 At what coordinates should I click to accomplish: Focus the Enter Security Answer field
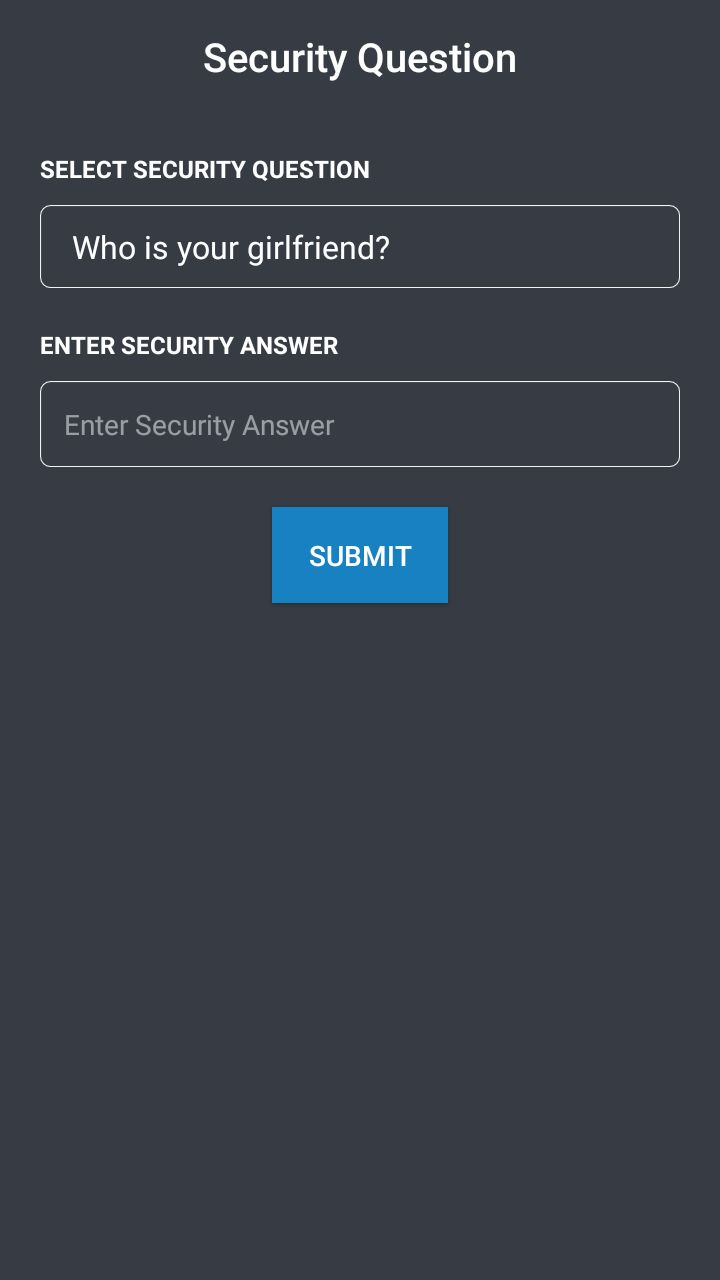[360, 424]
